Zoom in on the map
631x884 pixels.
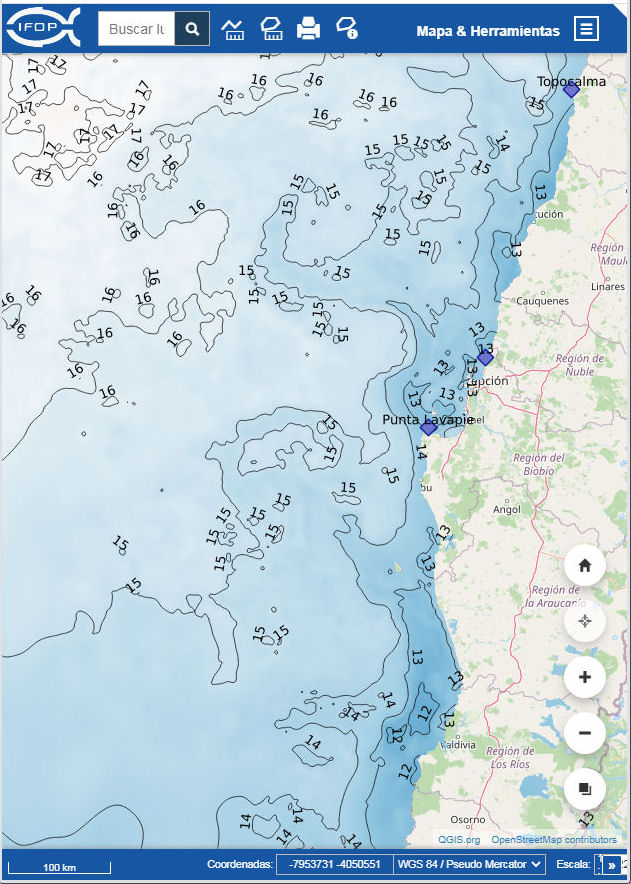[585, 677]
